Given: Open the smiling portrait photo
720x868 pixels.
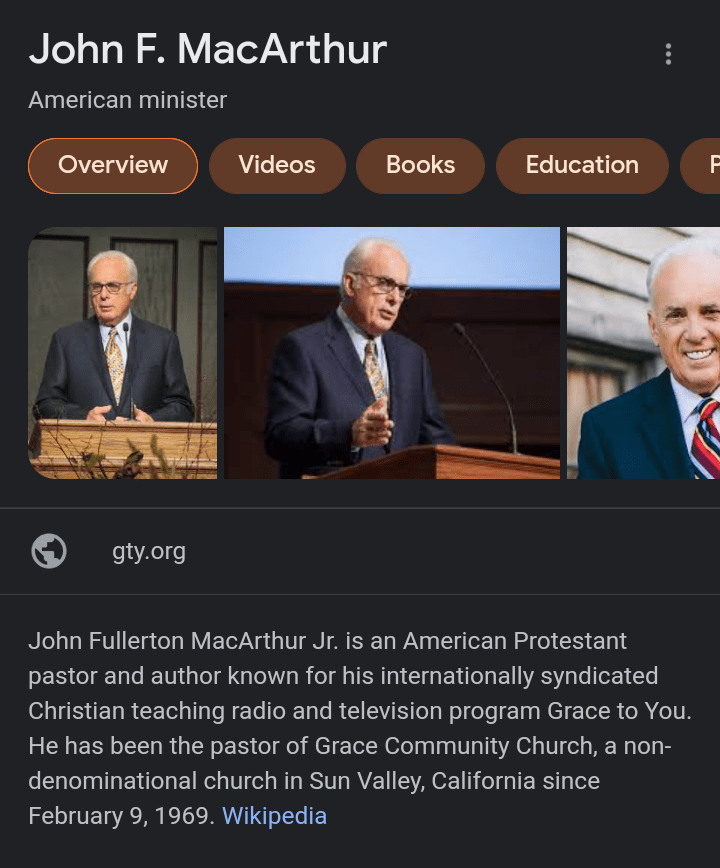Looking at the screenshot, I should [644, 353].
